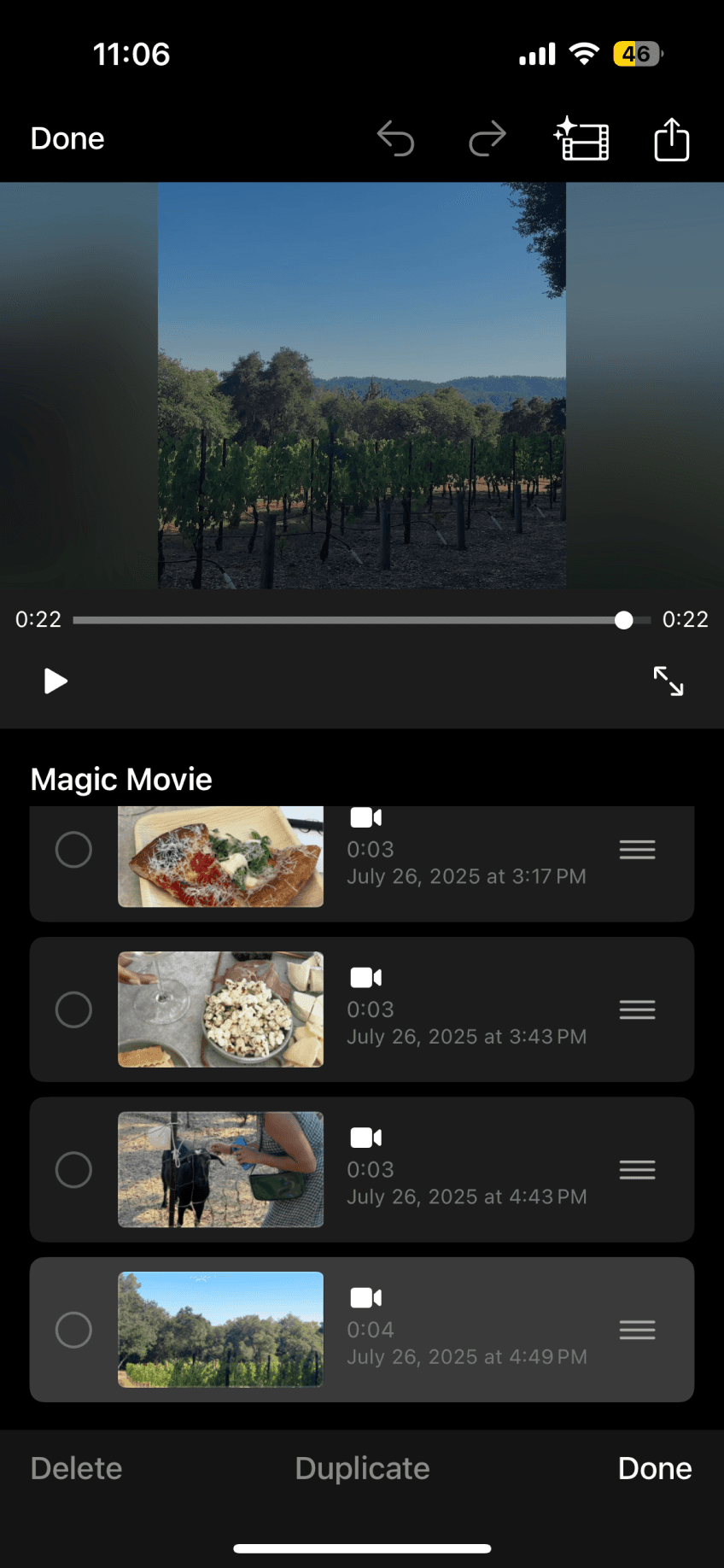
Task: Redo the last edit
Action: 488,138
